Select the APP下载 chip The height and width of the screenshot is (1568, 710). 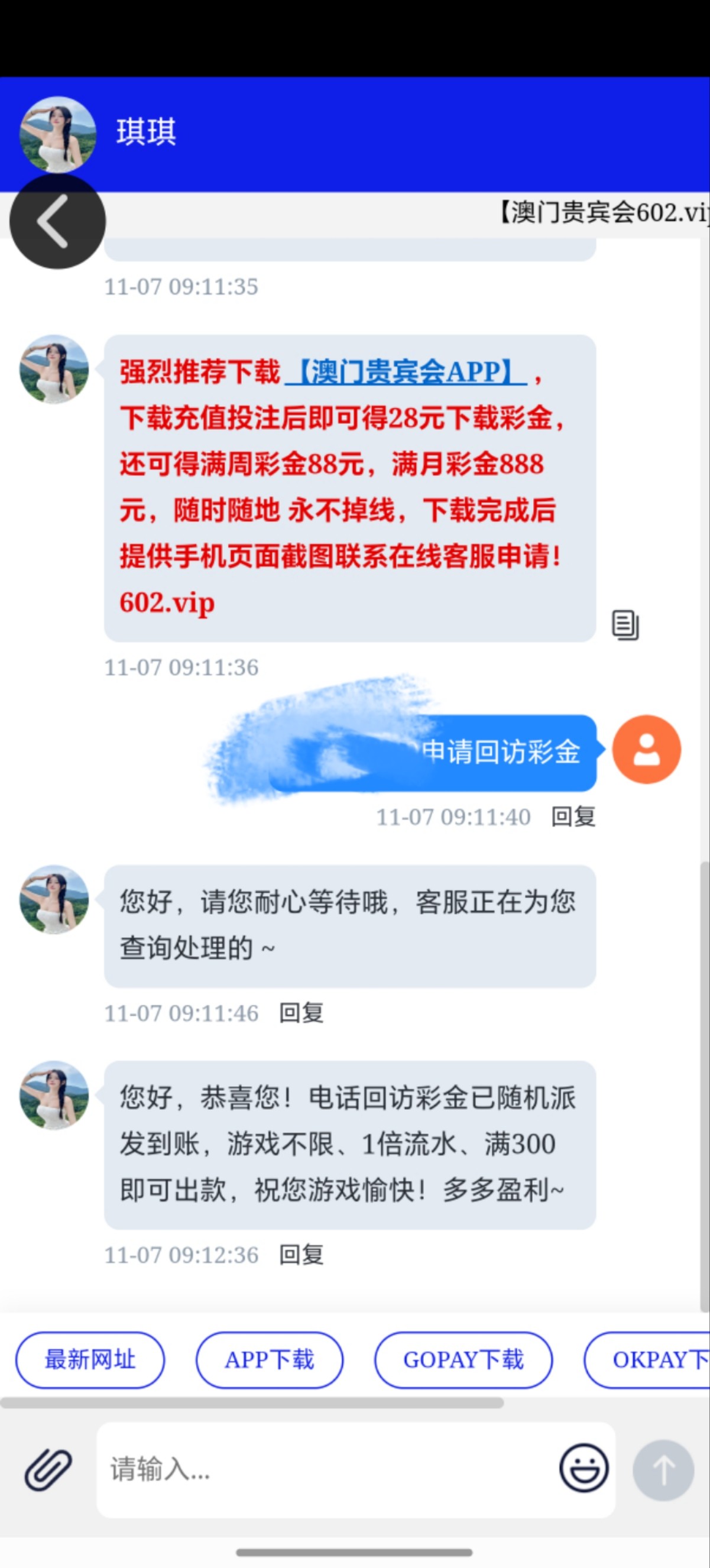pos(269,1360)
